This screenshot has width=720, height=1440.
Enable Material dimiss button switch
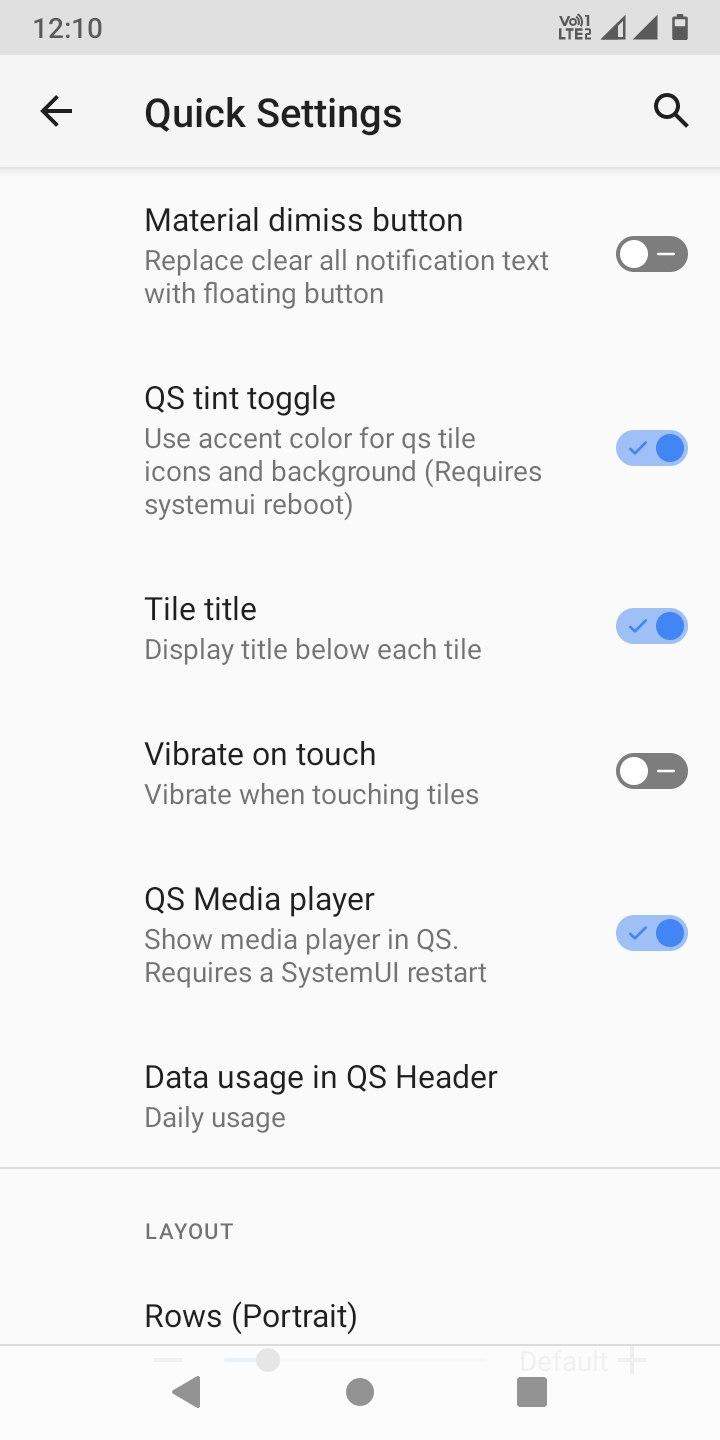pyautogui.click(x=651, y=255)
